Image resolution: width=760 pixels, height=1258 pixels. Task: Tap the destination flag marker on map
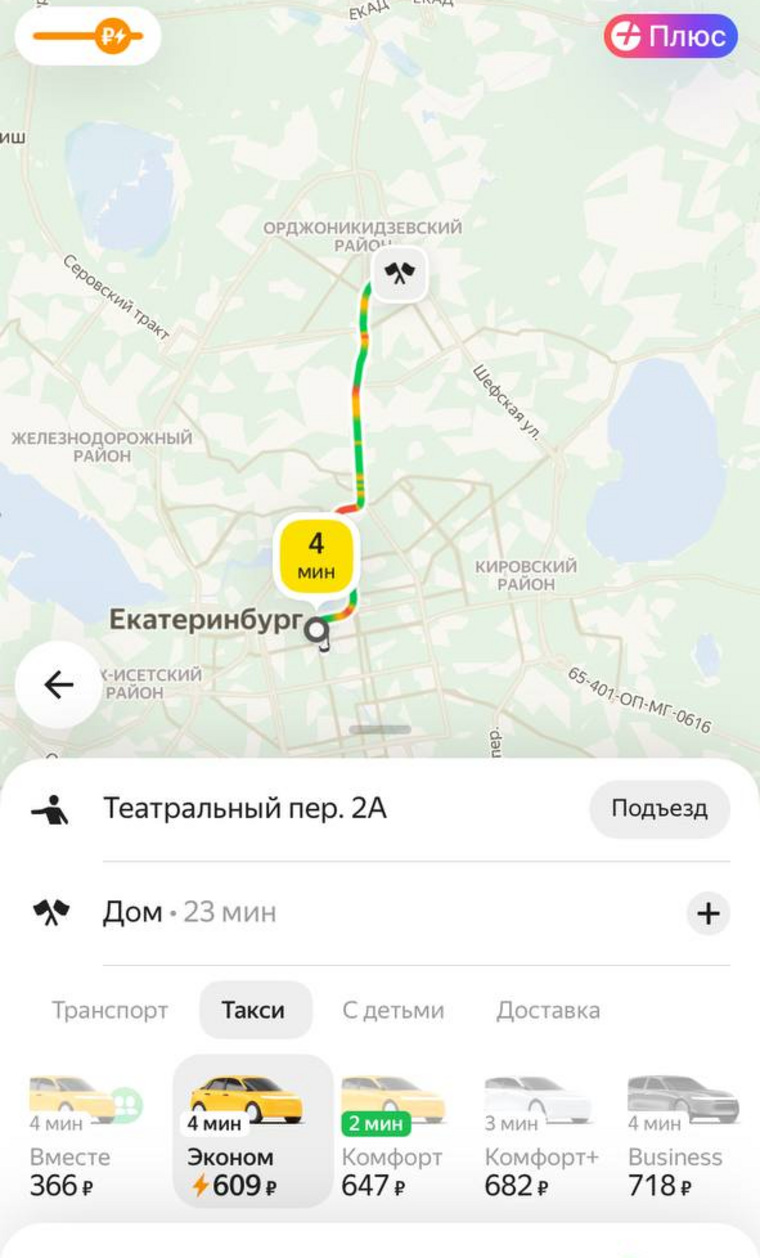point(400,273)
